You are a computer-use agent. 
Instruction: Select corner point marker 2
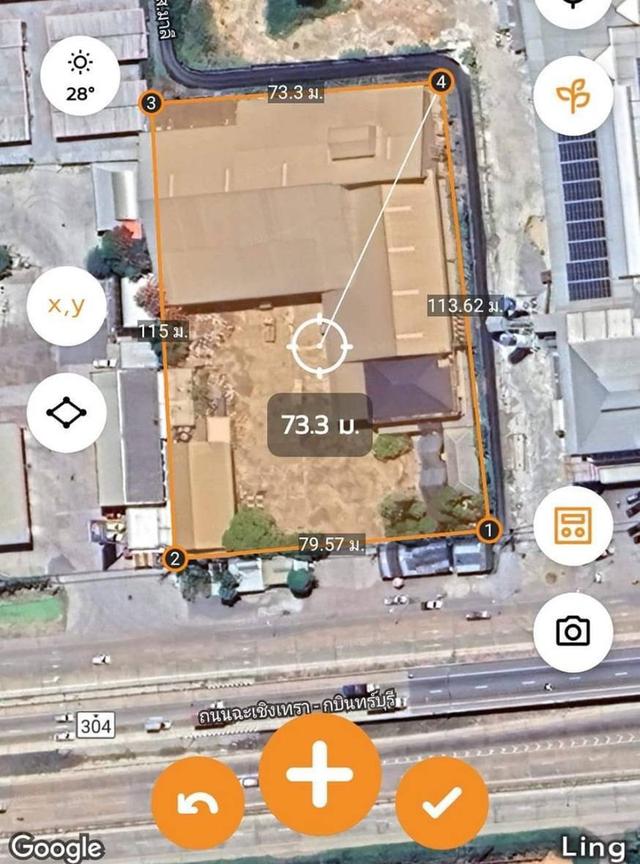(x=175, y=559)
